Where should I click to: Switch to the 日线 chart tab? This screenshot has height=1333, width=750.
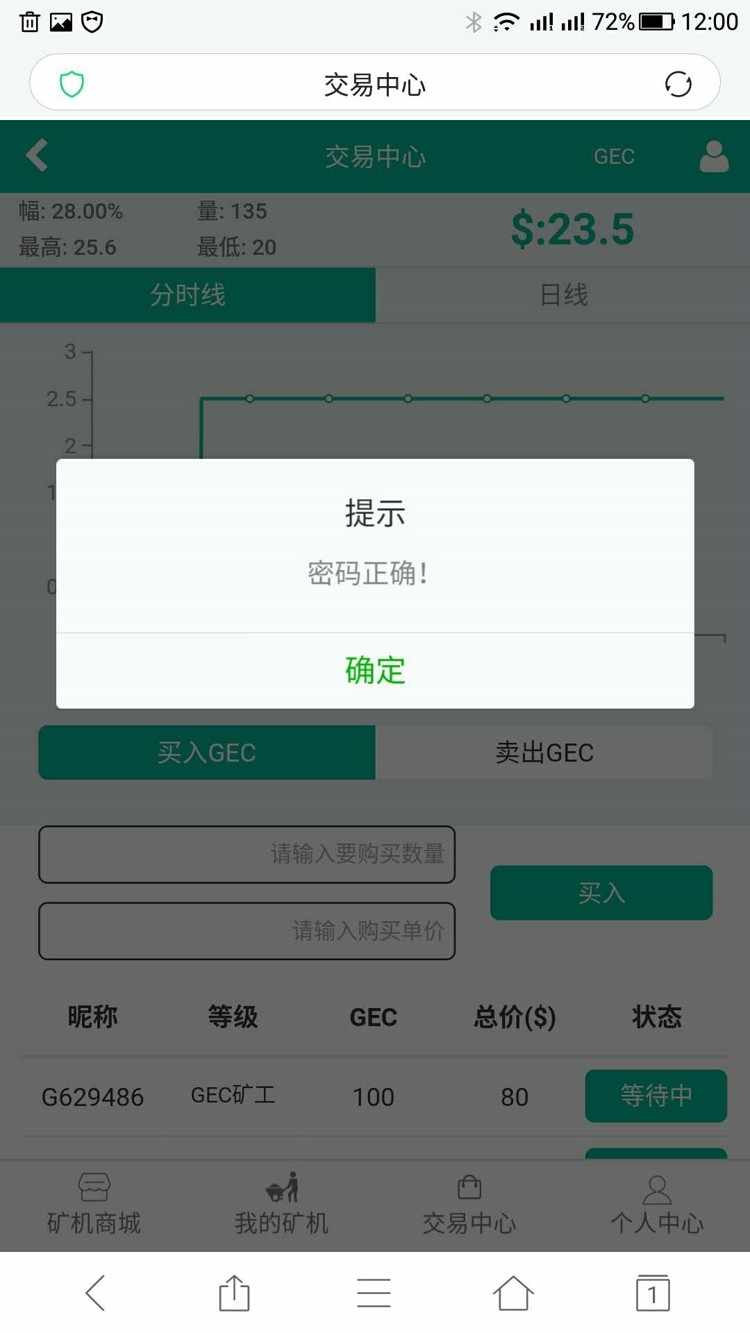click(563, 294)
